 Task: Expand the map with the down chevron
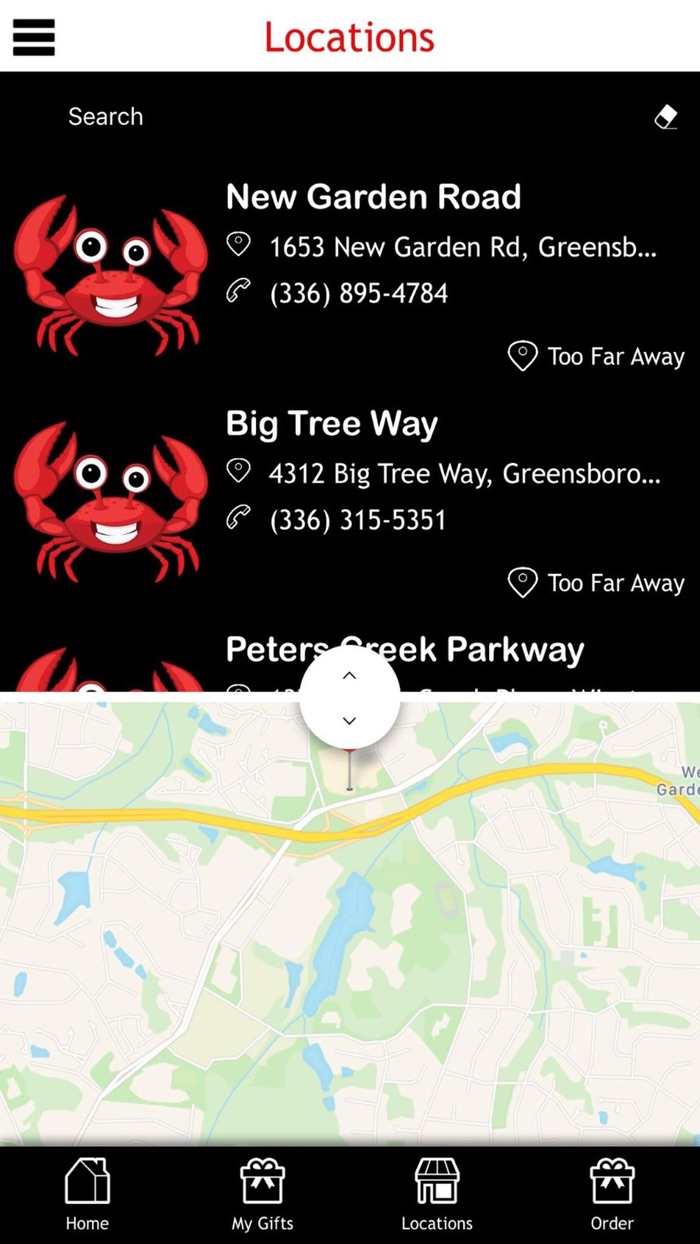point(349,721)
